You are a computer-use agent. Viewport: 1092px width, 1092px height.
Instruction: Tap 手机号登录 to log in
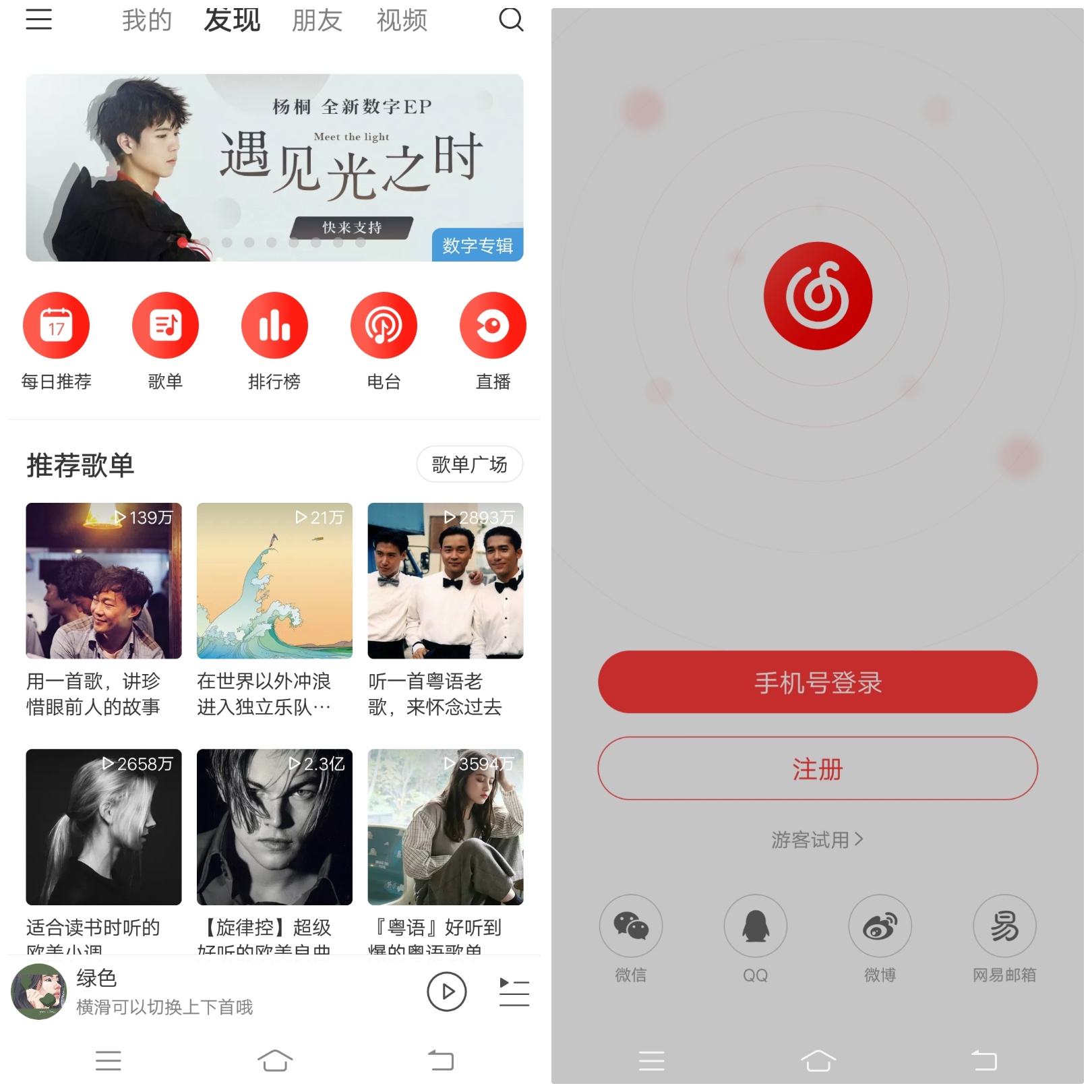817,682
